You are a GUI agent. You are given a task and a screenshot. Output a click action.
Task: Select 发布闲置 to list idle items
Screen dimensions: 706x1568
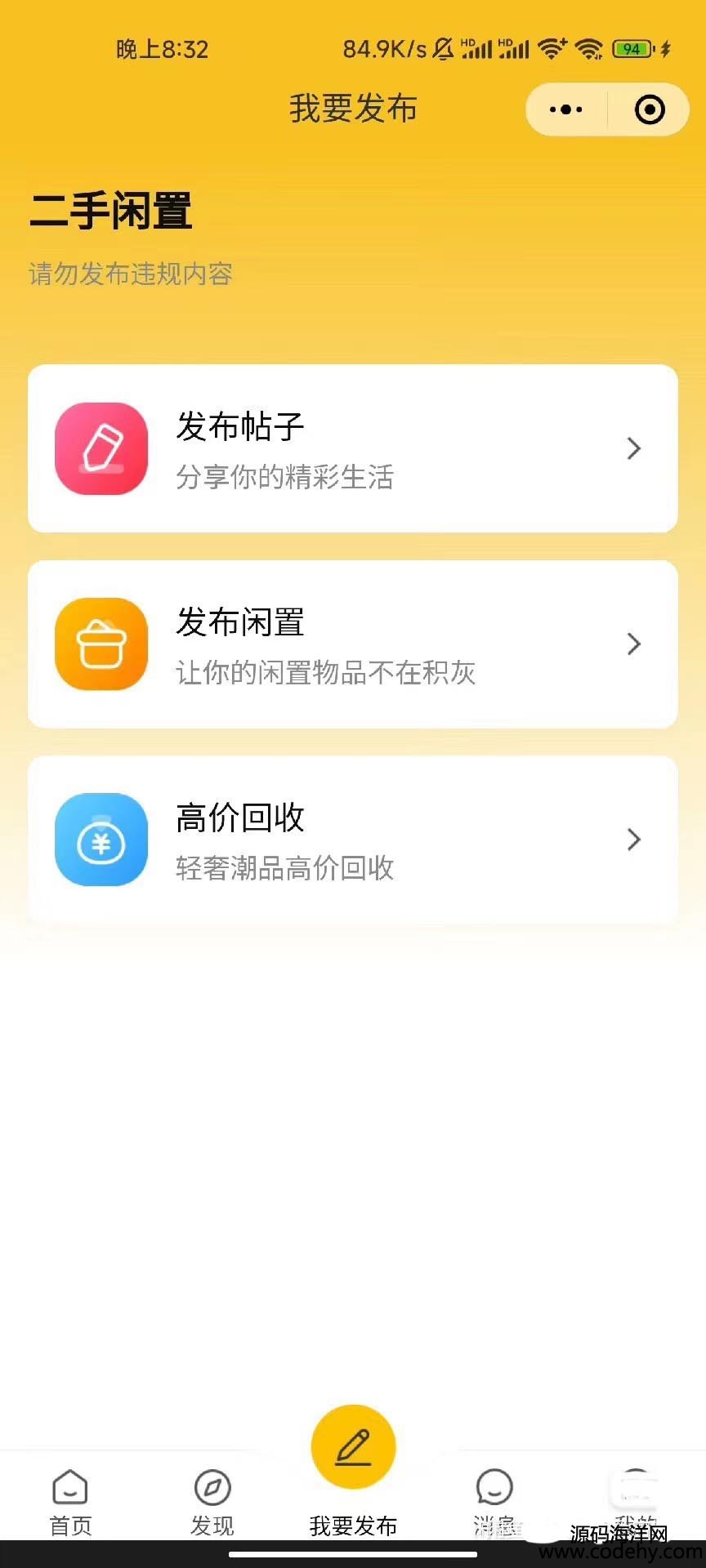point(353,644)
